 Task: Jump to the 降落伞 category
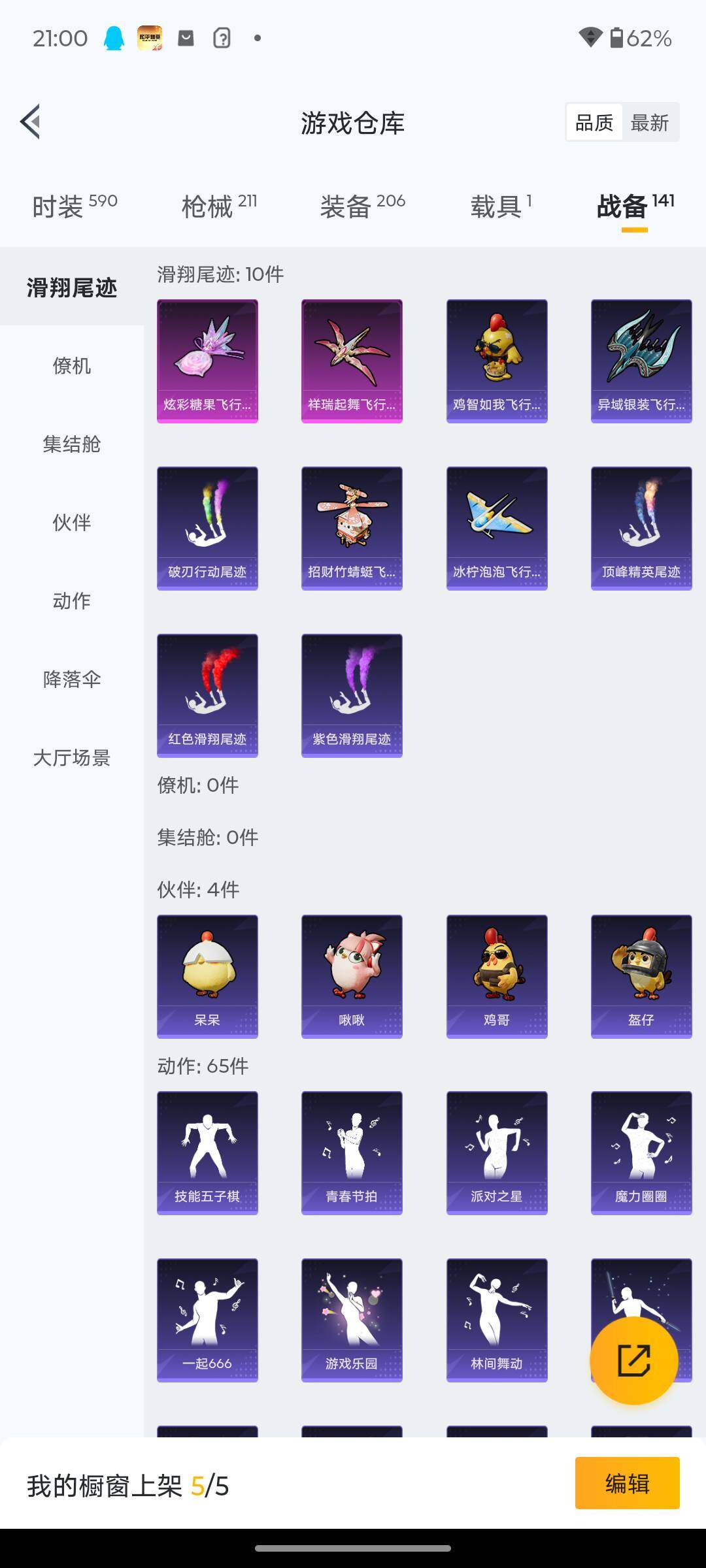[x=72, y=679]
